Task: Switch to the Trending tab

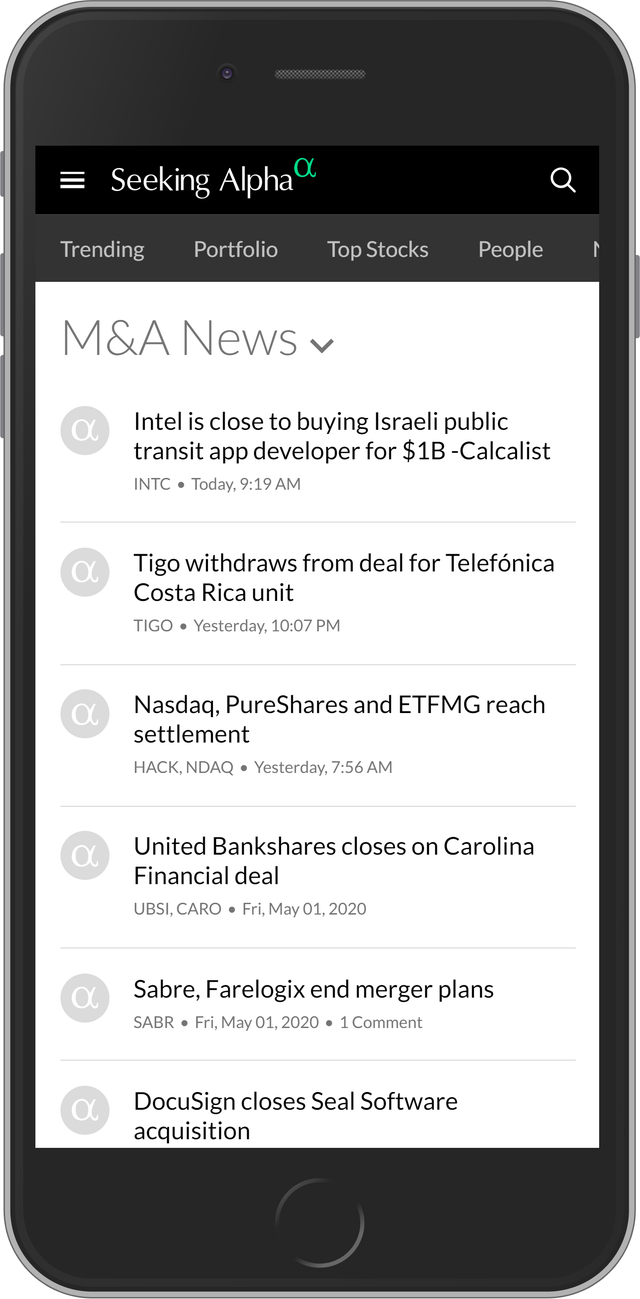Action: [102, 249]
